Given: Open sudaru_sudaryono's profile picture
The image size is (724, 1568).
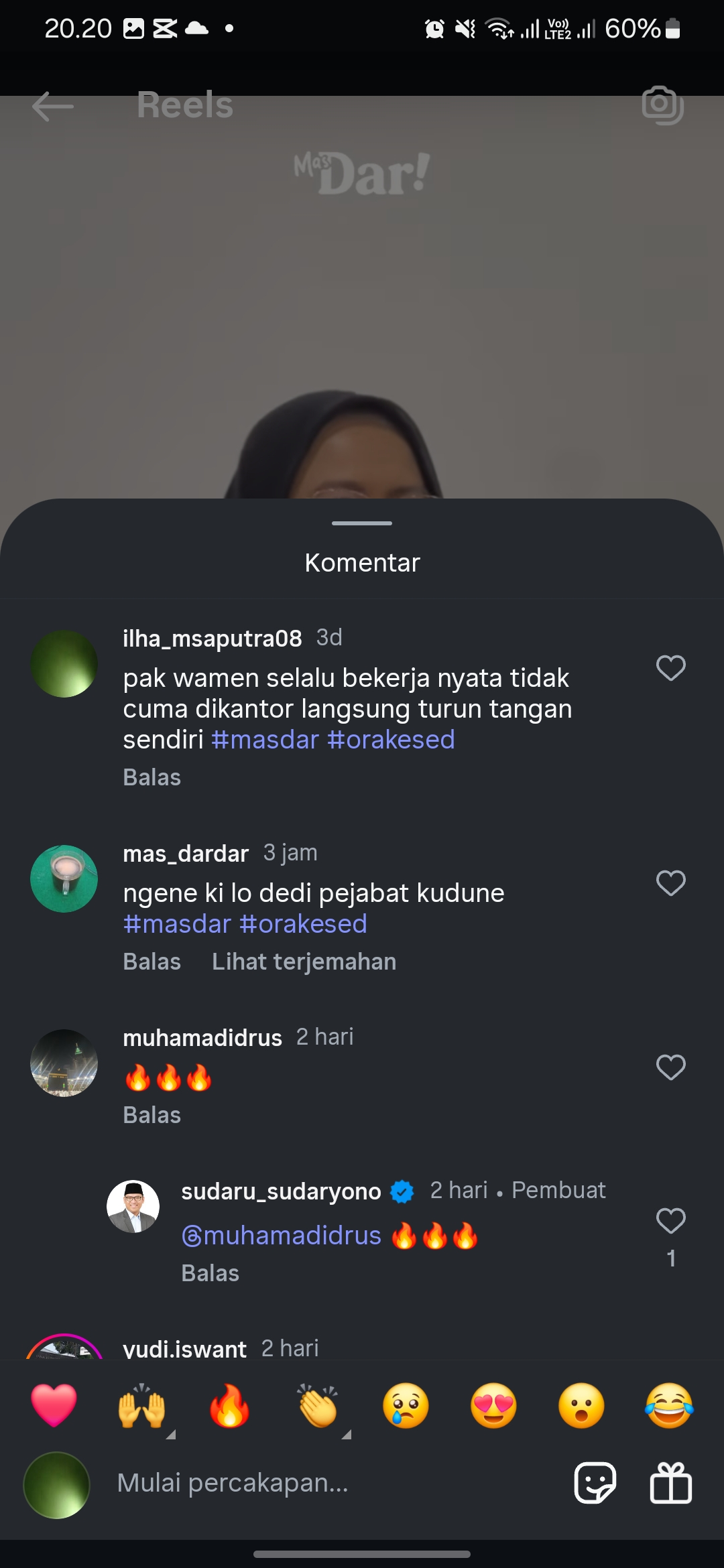Looking at the screenshot, I should click(x=133, y=1206).
